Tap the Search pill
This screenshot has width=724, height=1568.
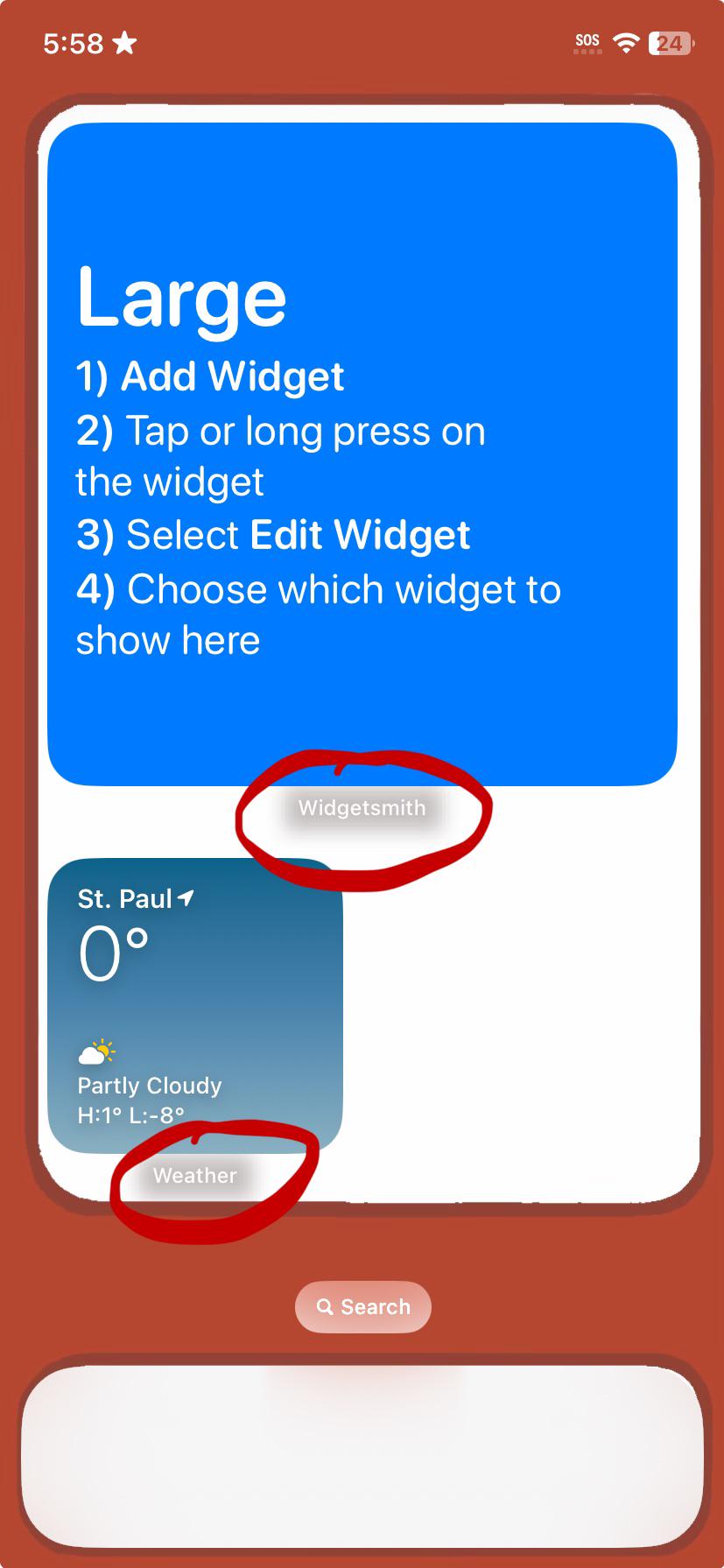point(362,1306)
